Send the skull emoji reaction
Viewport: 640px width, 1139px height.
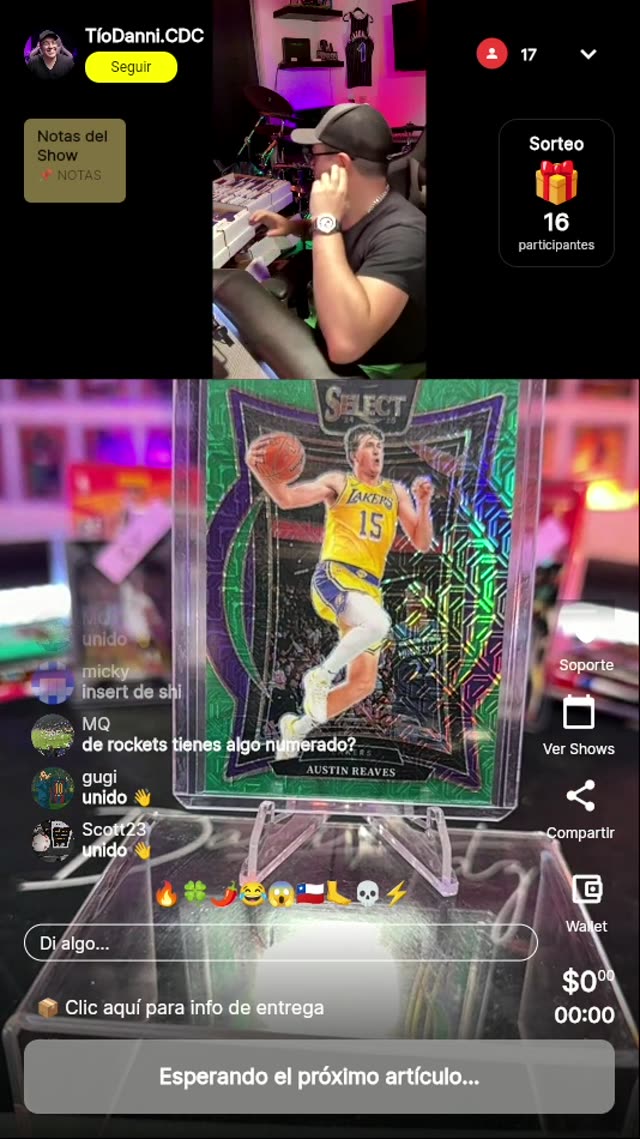point(369,894)
